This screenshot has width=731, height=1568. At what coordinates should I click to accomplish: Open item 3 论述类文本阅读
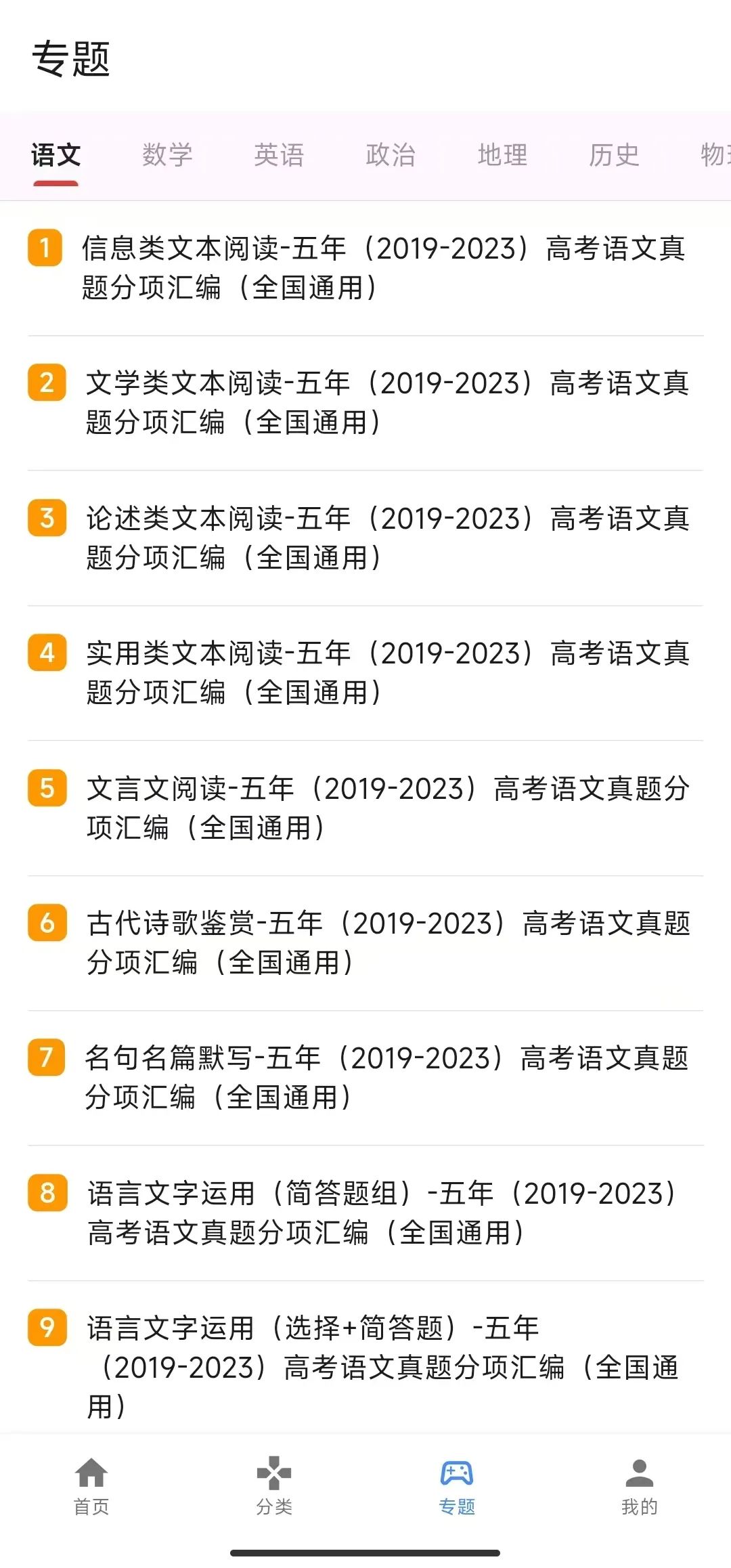pyautogui.click(x=365, y=538)
